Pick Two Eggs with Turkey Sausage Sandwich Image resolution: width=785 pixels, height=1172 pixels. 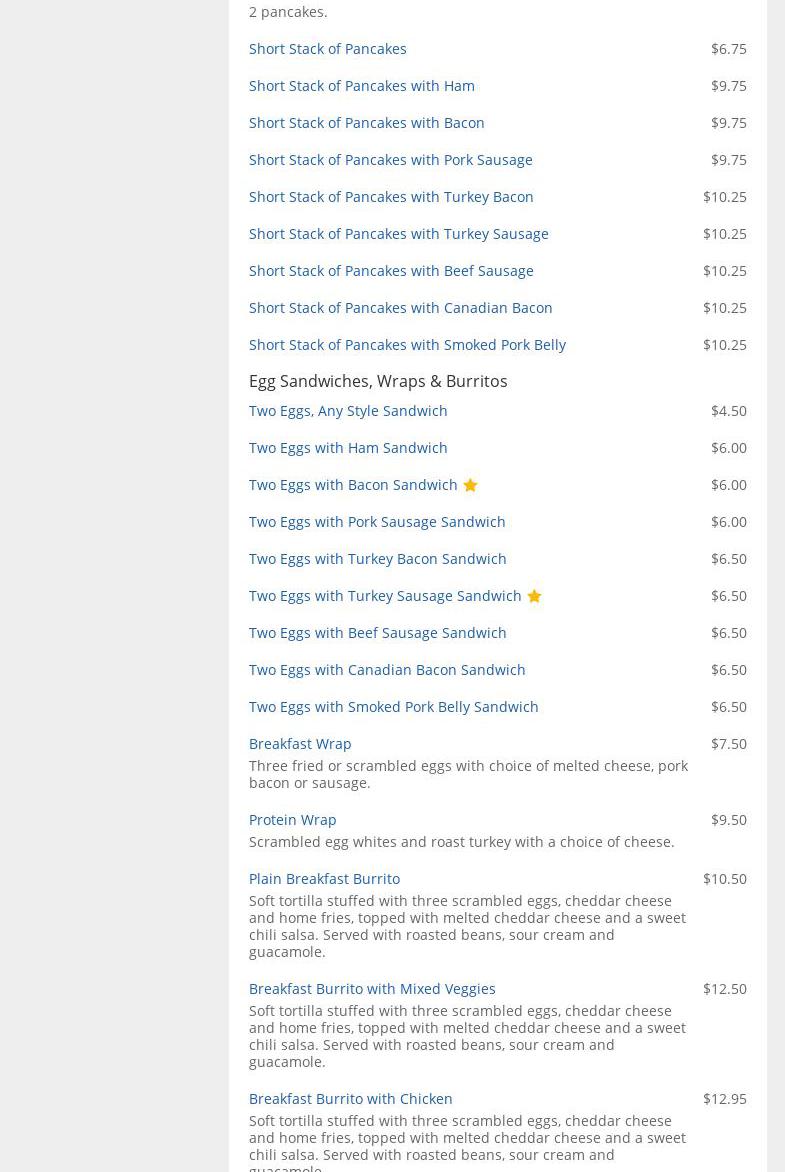click(385, 595)
